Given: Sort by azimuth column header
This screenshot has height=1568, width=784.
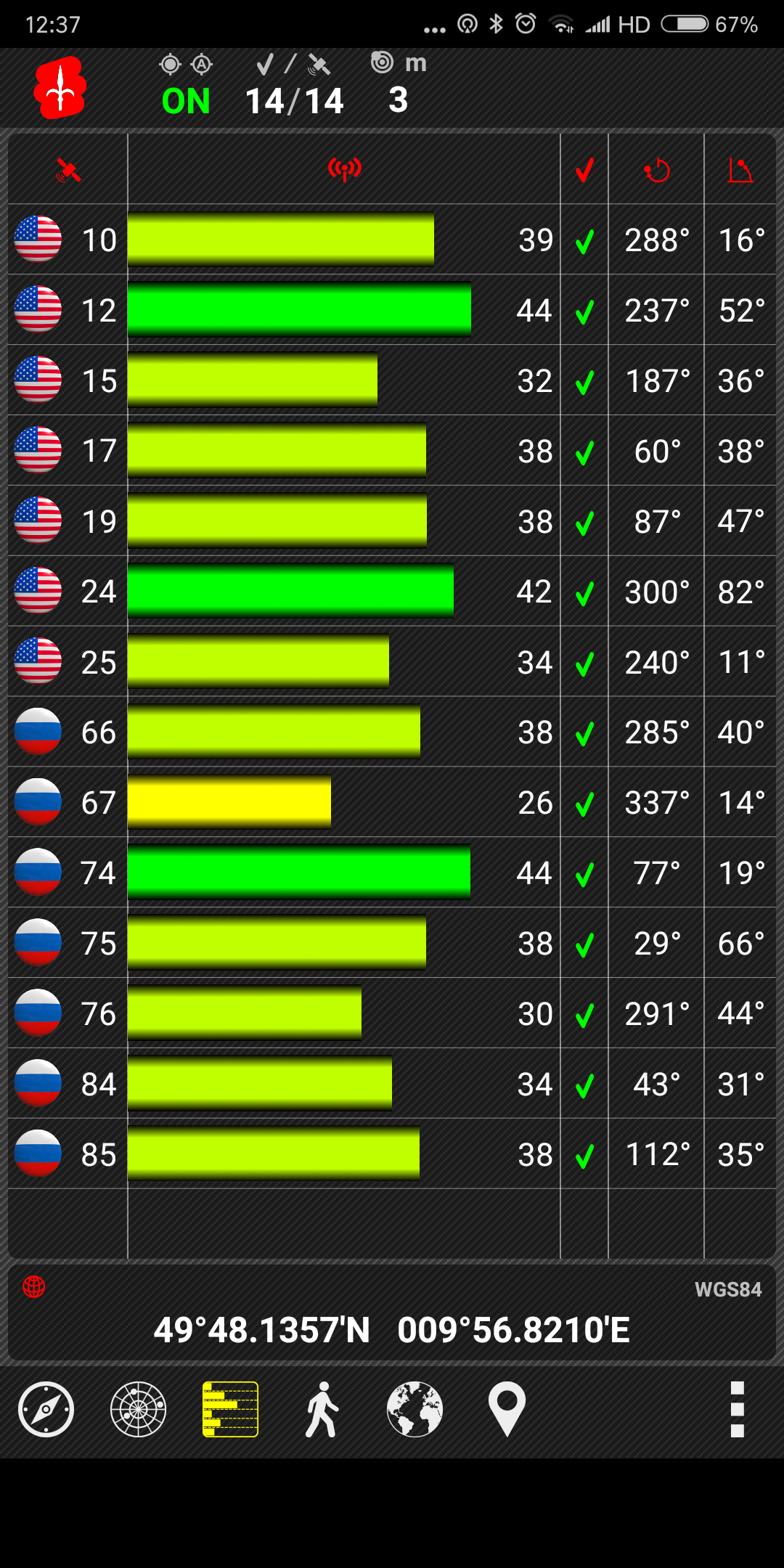Looking at the screenshot, I should pos(656,170).
